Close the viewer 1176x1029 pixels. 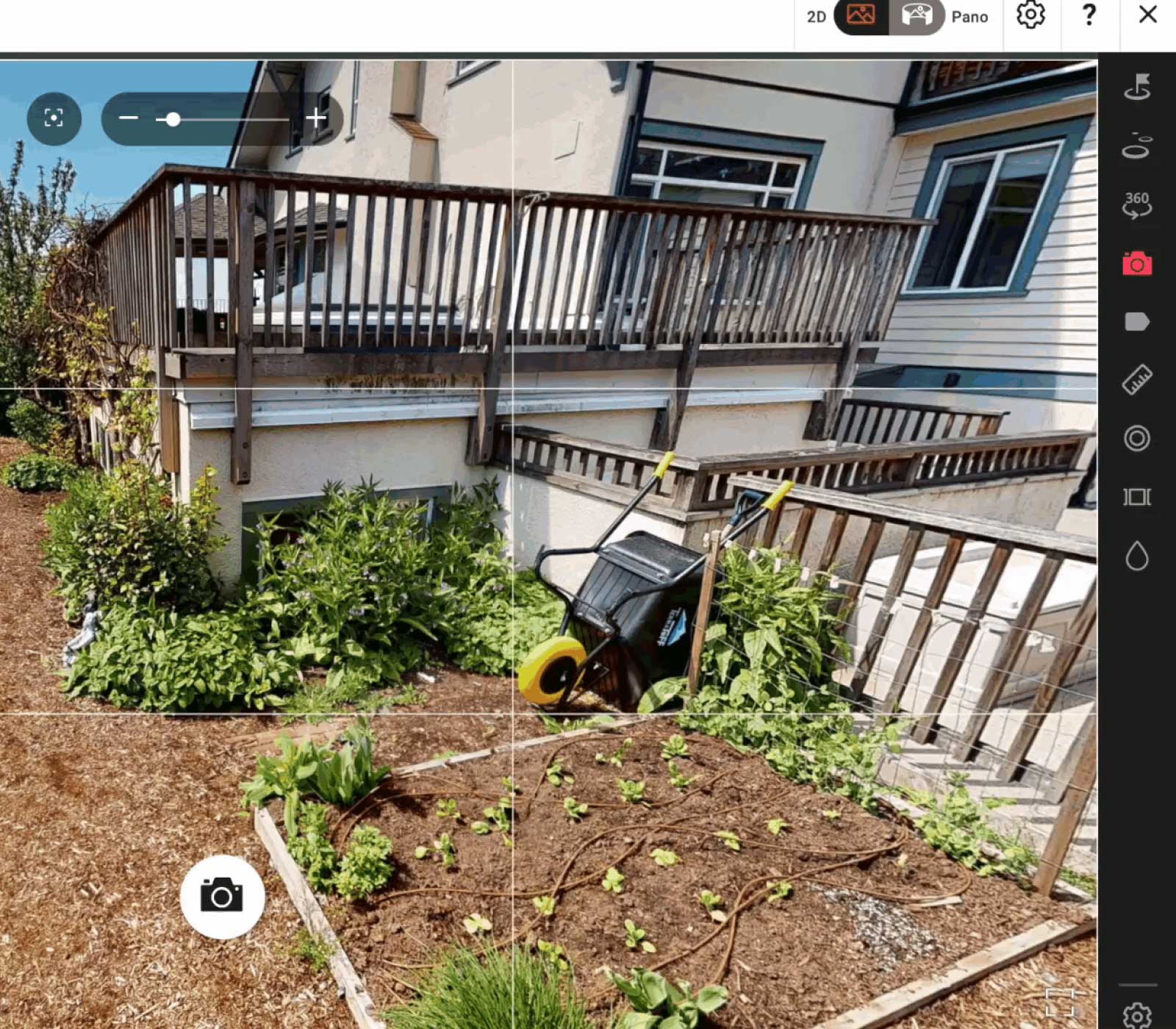pyautogui.click(x=1147, y=15)
